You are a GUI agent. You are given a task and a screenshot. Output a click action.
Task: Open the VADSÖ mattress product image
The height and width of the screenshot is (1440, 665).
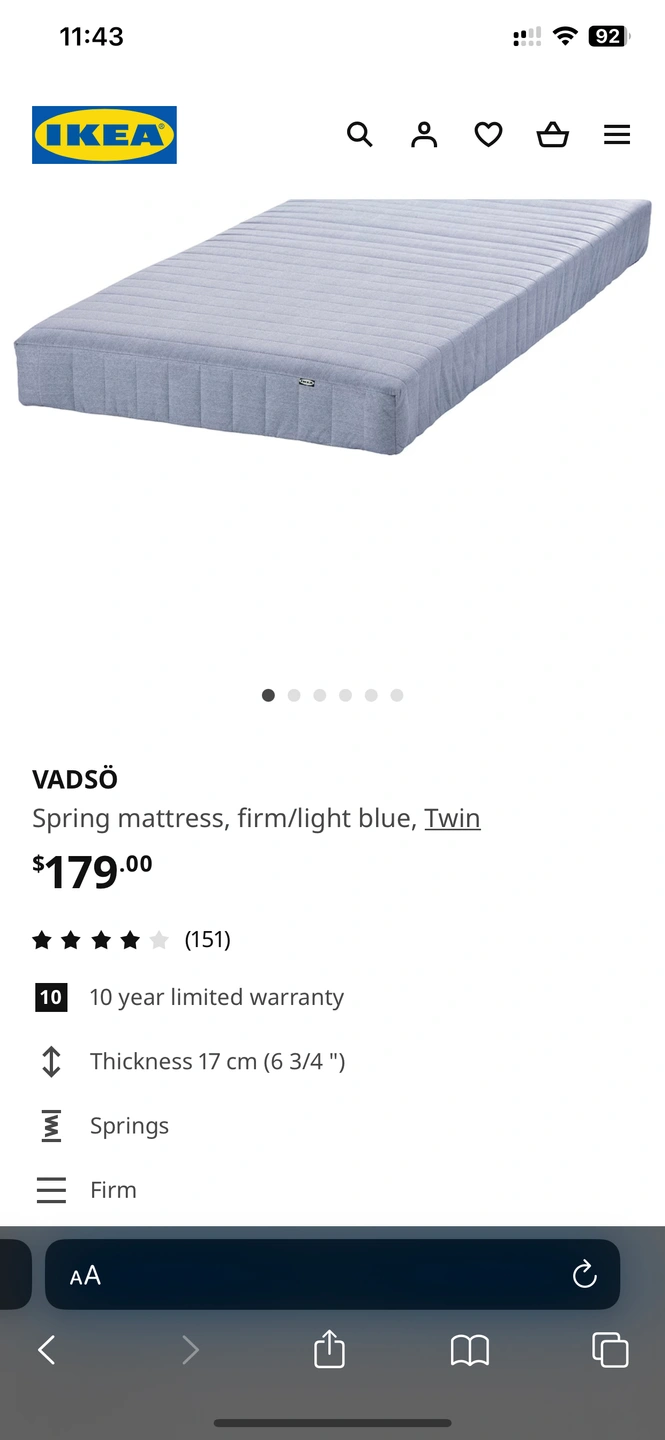coord(332,330)
